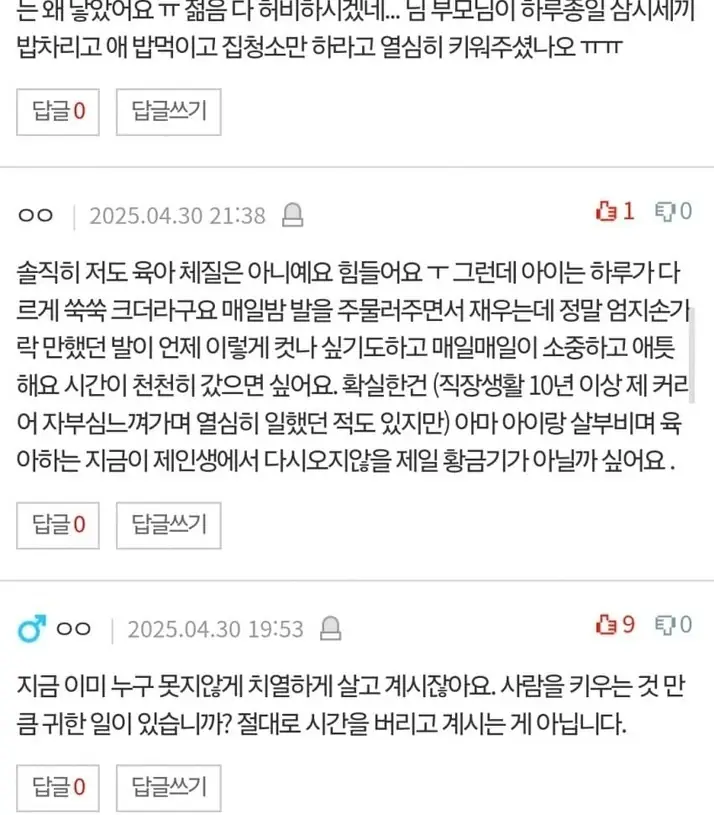Tap 답글쓰기 under the ㅠㅠㅠ comment
The width and height of the screenshot is (714, 815).
(169, 112)
